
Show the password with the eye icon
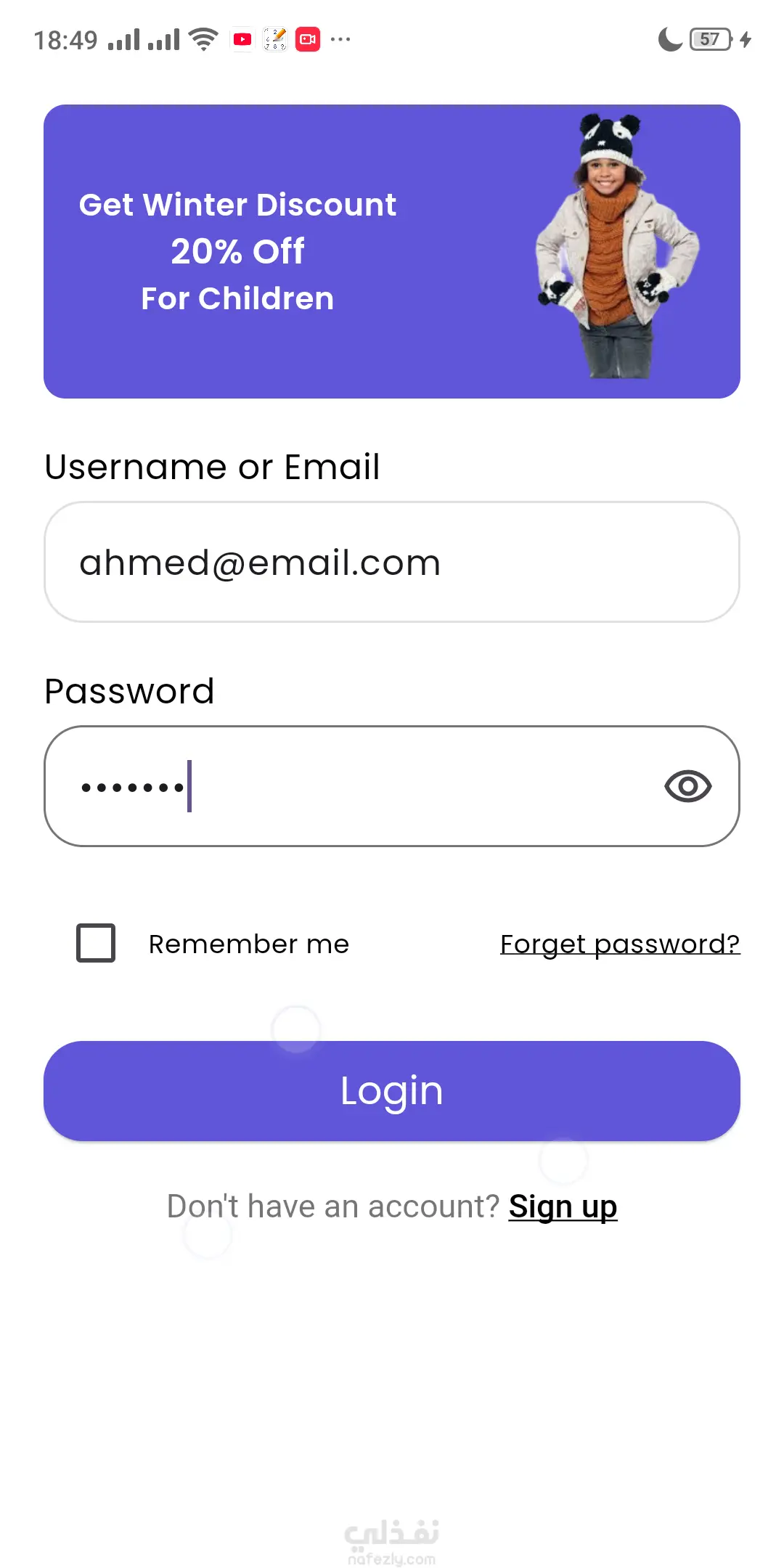687,786
